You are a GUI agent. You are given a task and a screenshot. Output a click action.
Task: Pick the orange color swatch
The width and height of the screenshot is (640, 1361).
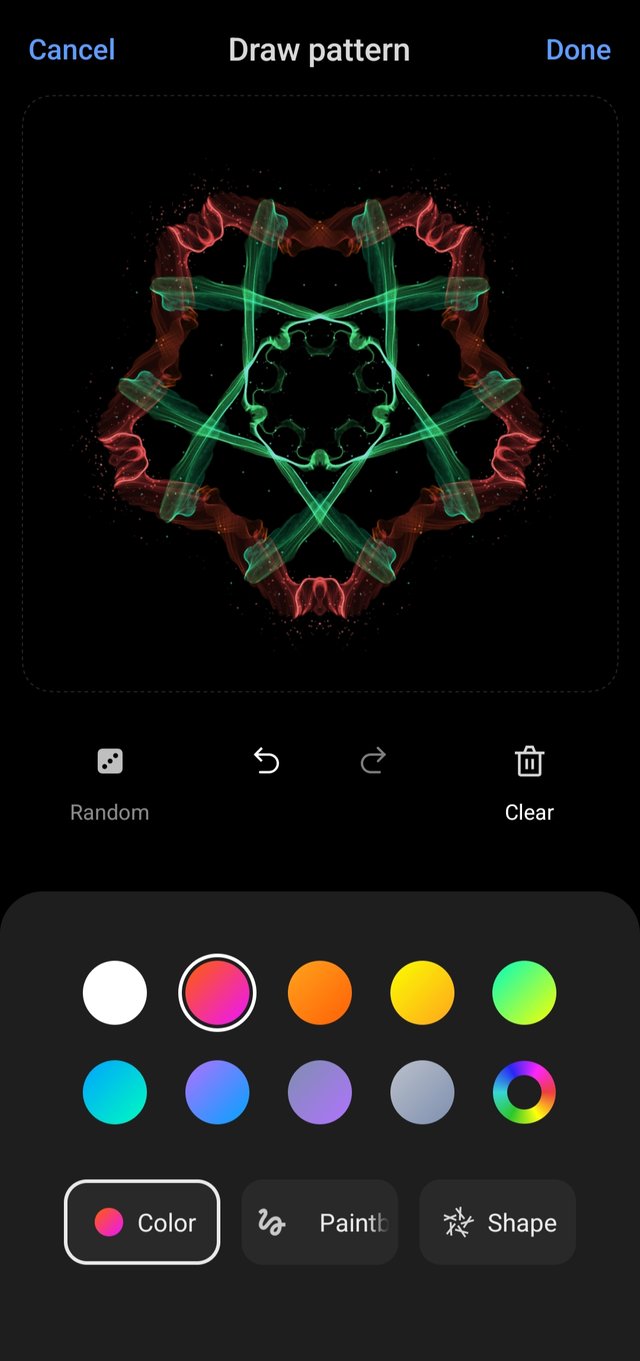point(320,992)
